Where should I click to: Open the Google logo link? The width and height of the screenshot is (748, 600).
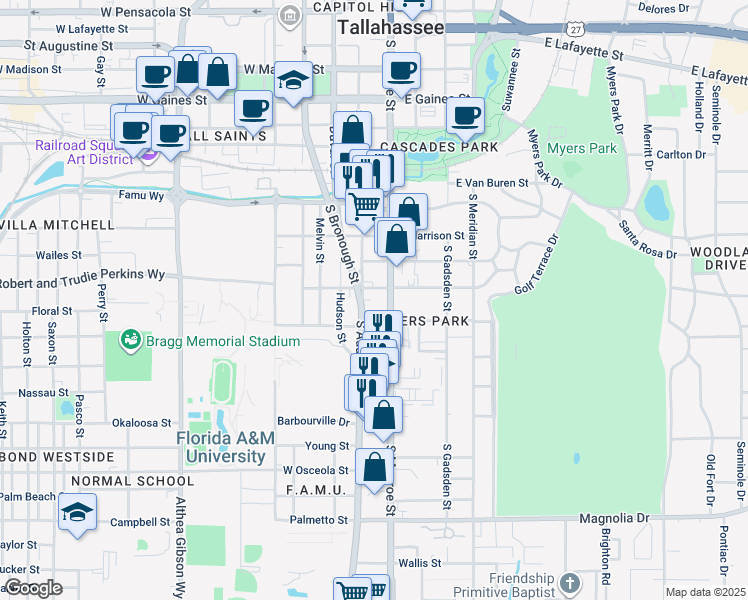pyautogui.click(x=33, y=588)
